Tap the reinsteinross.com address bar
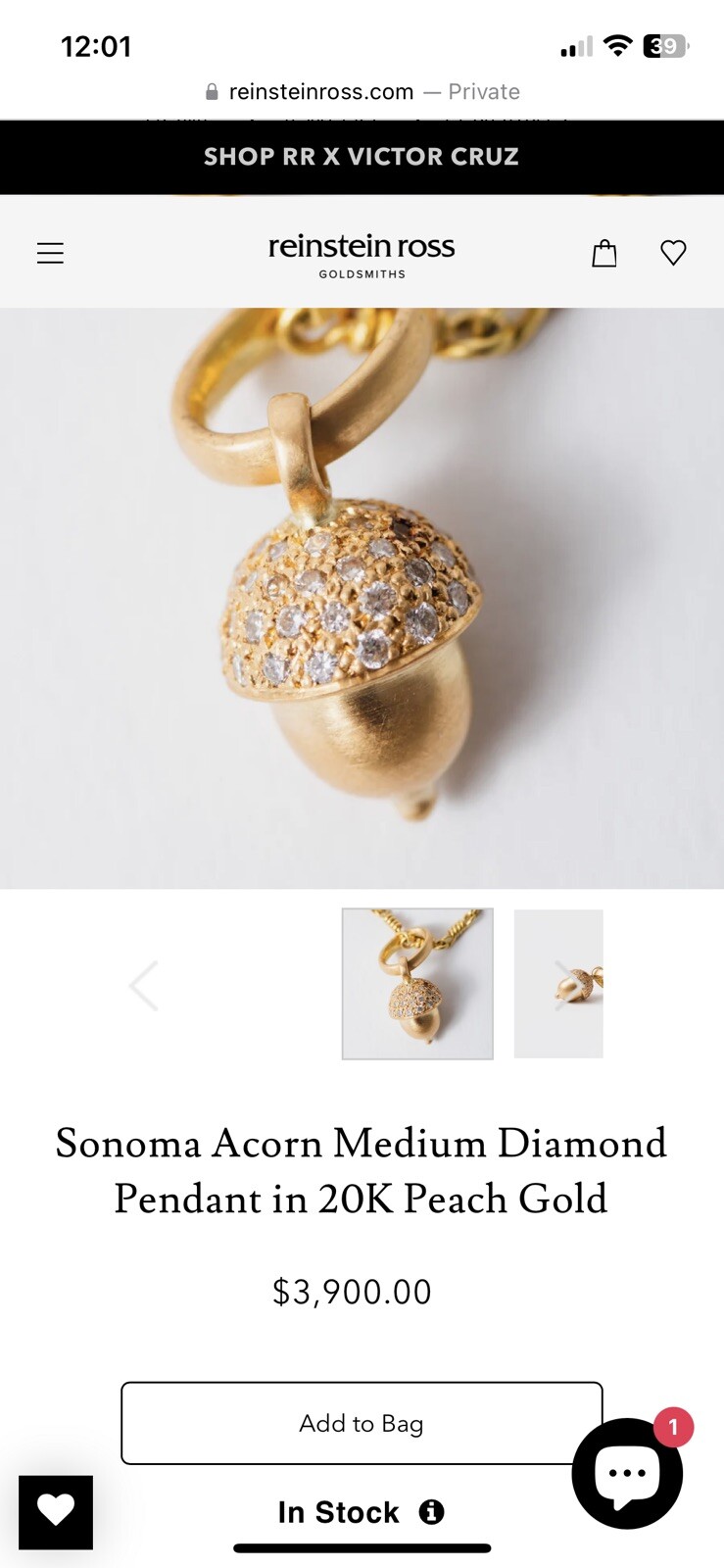Image resolution: width=724 pixels, height=1568 pixels. tap(362, 92)
